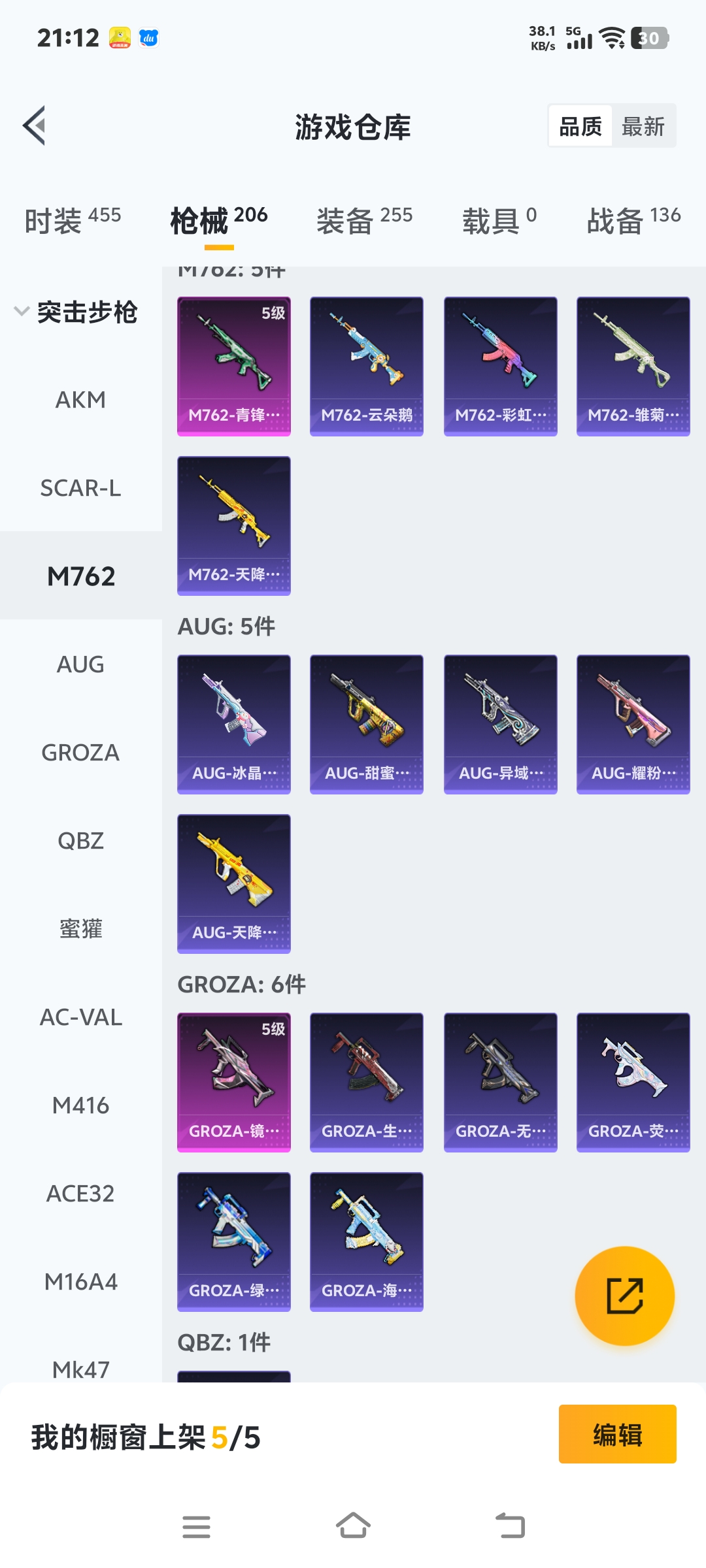Collapse the 突击步枪 category
This screenshot has width=706, height=1568.
click(75, 312)
